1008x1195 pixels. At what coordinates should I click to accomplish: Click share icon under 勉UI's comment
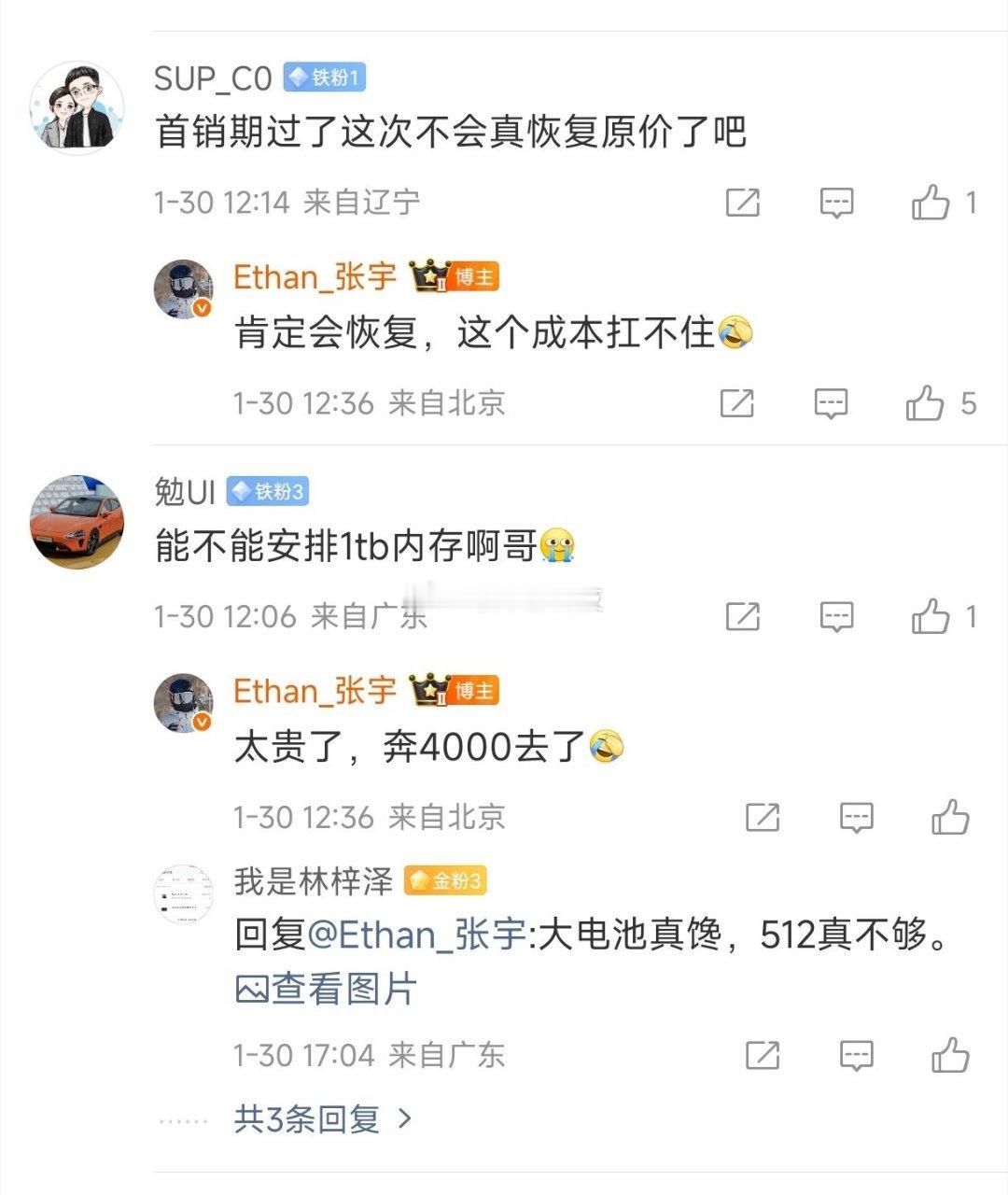pos(742,616)
